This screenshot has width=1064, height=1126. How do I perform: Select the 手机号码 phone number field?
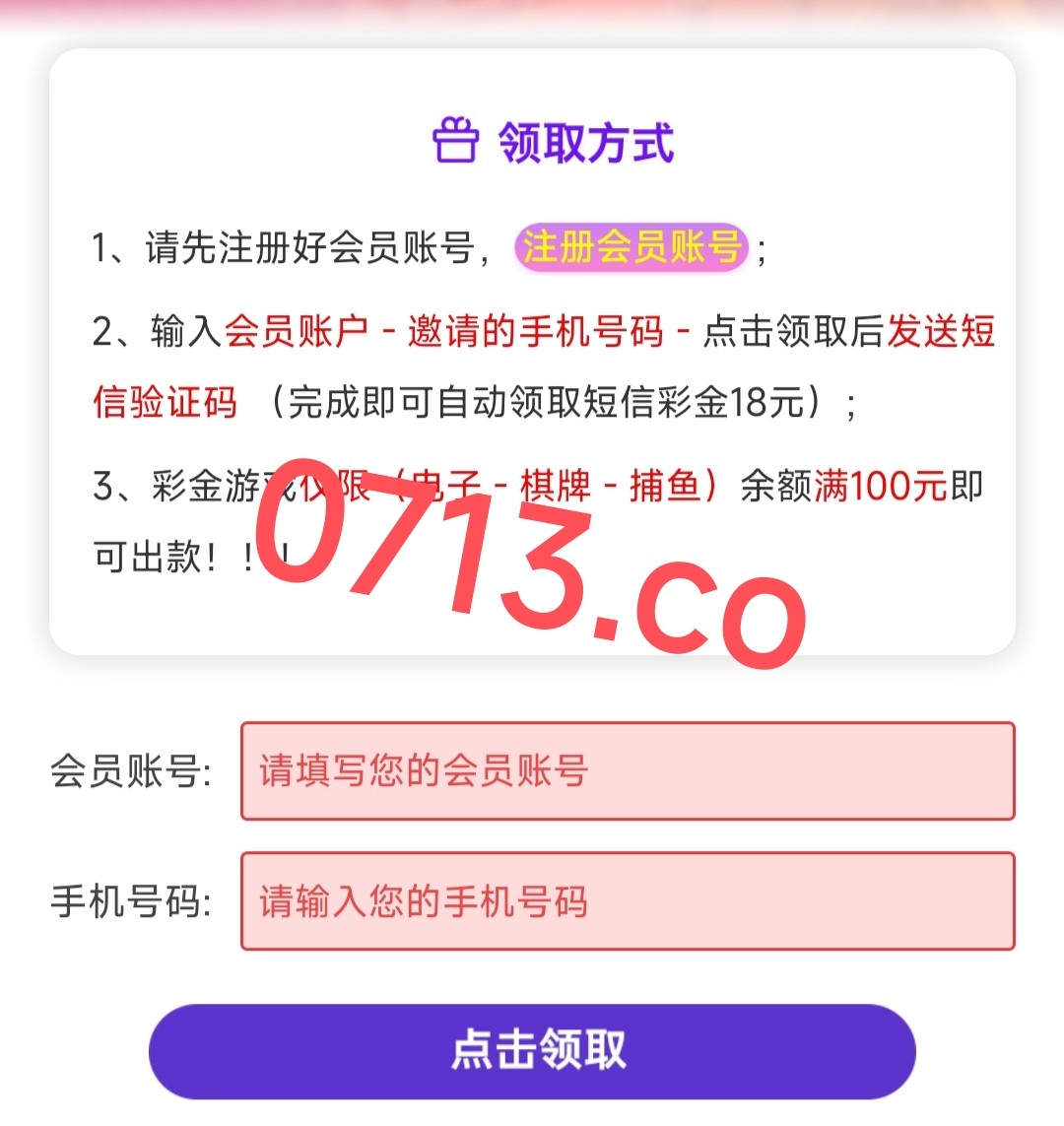pos(628,901)
